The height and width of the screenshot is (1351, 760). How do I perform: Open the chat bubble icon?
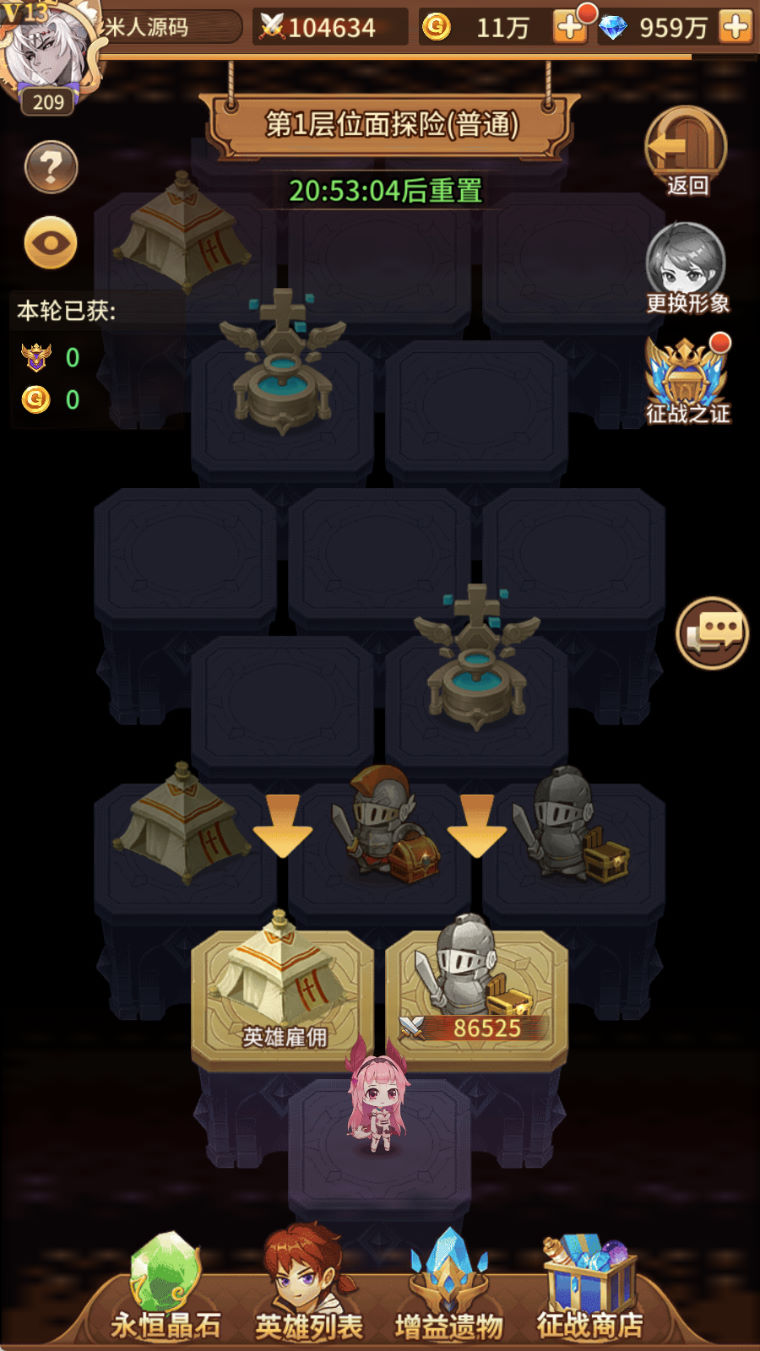tap(712, 631)
